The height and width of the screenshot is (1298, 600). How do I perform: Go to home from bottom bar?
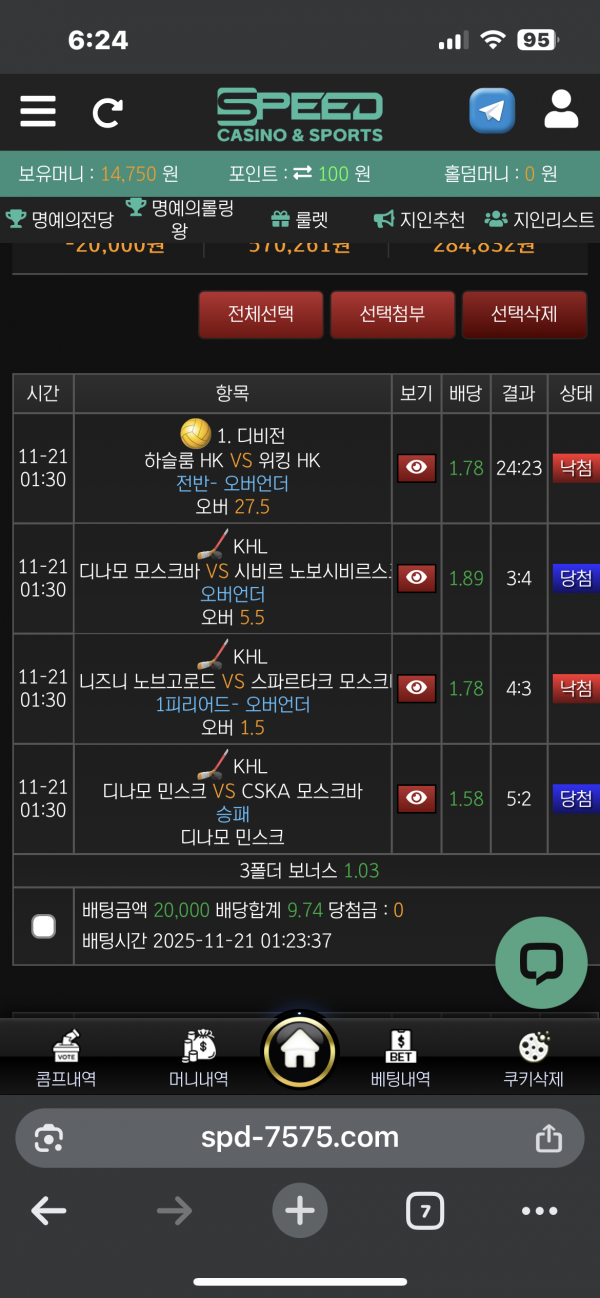(x=299, y=1051)
